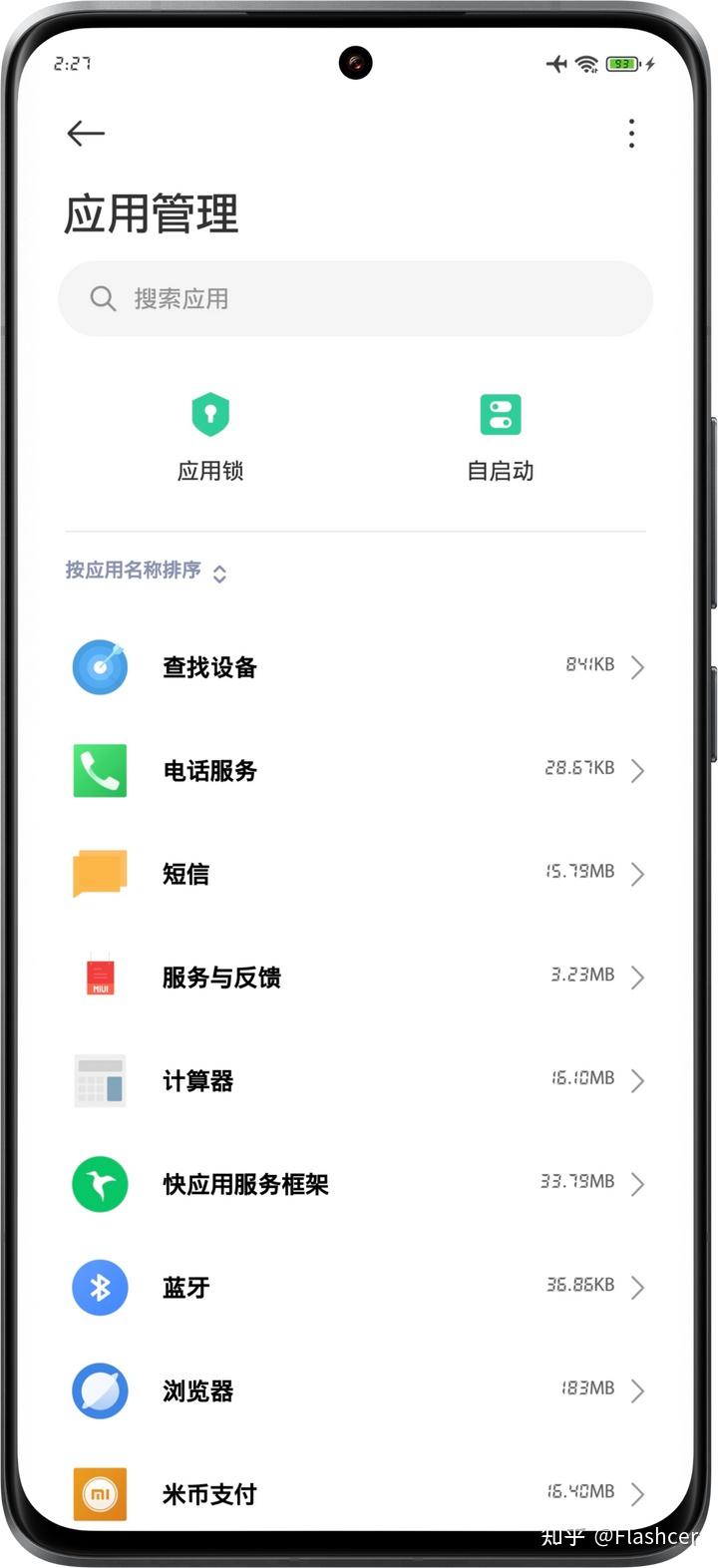718x1568 pixels.
Task: Open the 服务与反馈 MIUI icon
Action: tap(99, 978)
